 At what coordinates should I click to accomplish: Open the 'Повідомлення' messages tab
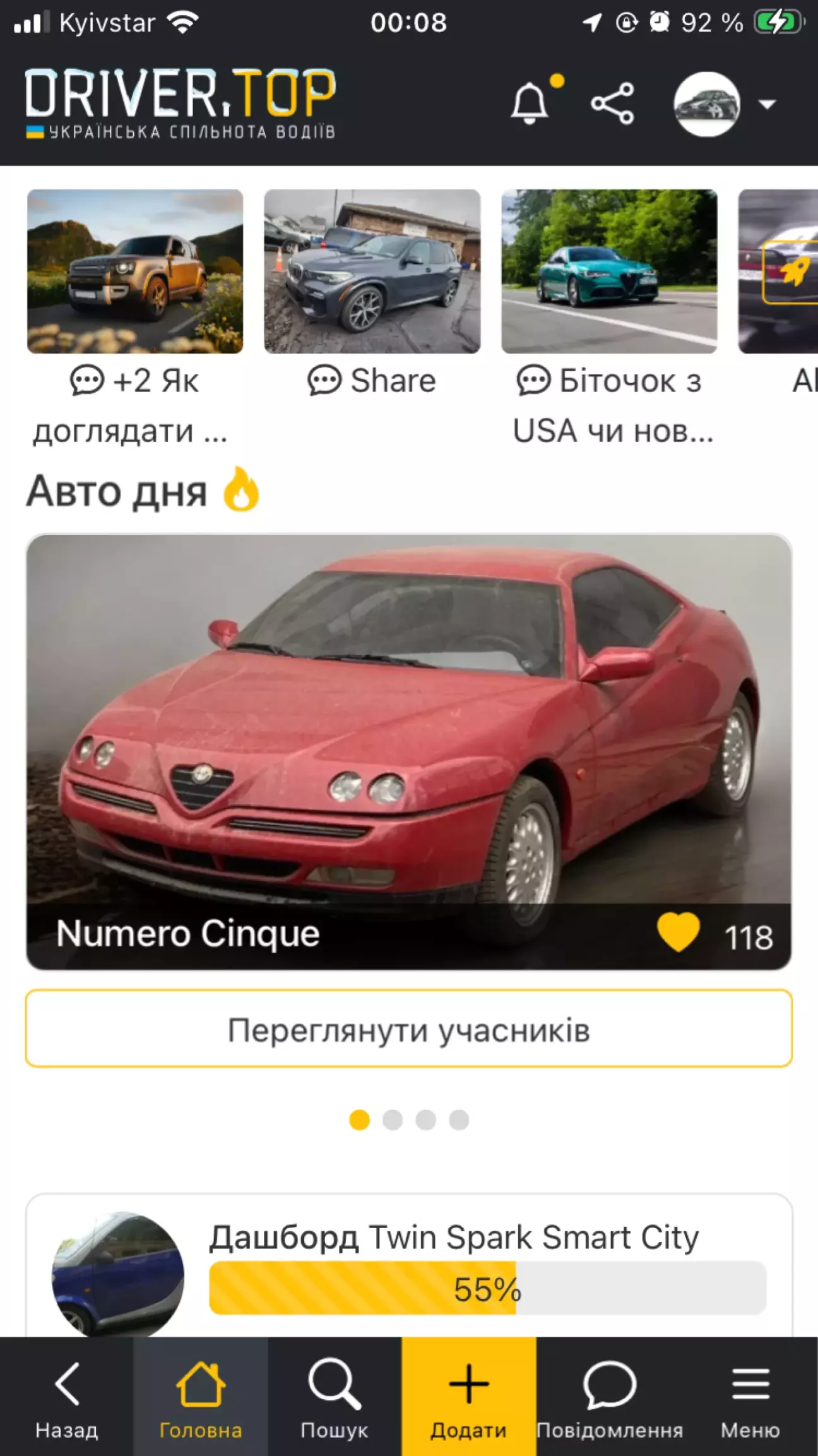[x=609, y=1397]
